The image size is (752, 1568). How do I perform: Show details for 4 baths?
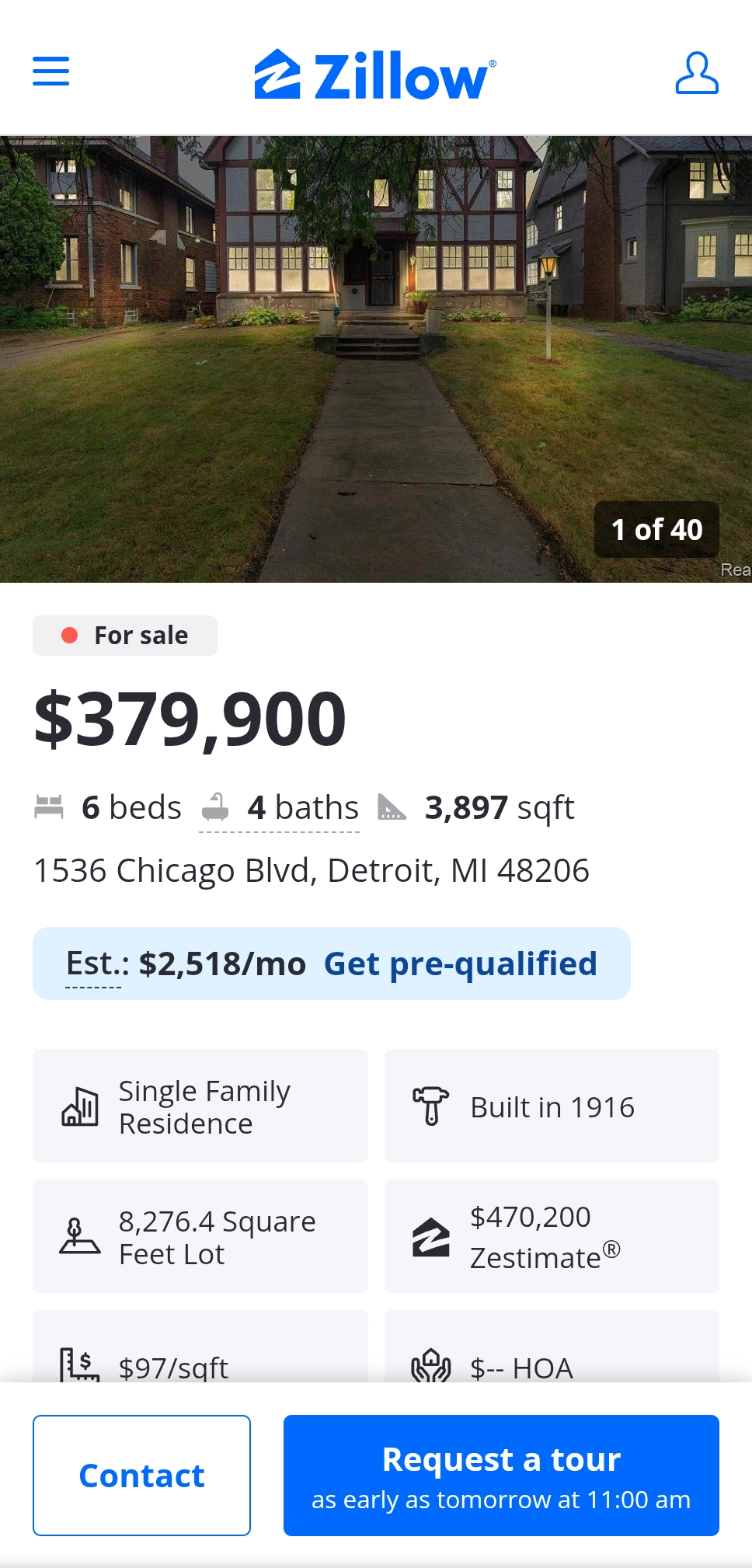[x=280, y=808]
